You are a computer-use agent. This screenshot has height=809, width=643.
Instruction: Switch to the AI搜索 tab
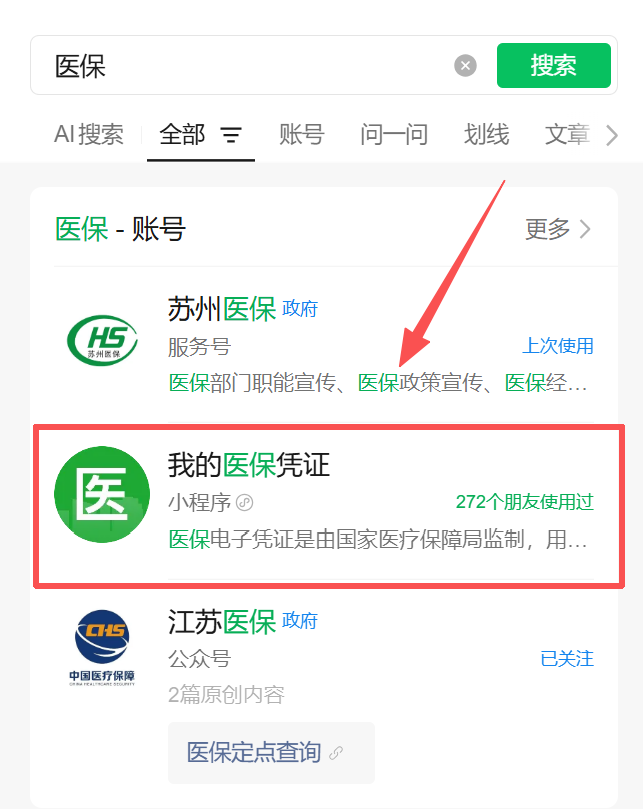(x=89, y=135)
